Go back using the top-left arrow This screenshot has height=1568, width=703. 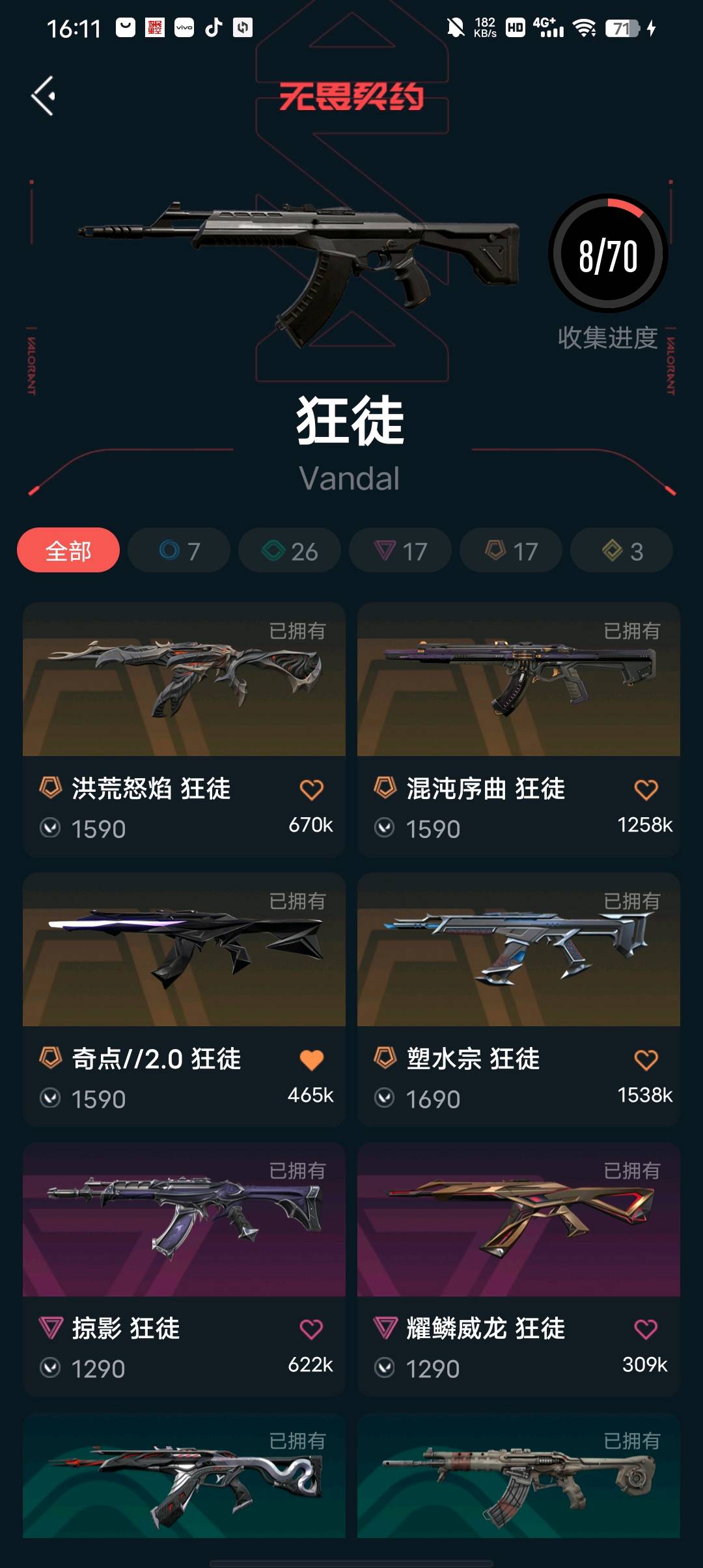point(43,96)
